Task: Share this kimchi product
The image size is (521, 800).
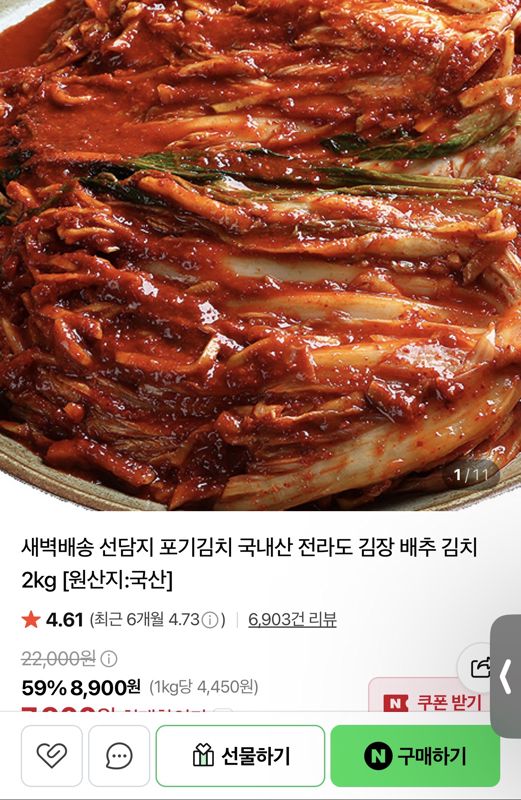Action: pos(480,667)
